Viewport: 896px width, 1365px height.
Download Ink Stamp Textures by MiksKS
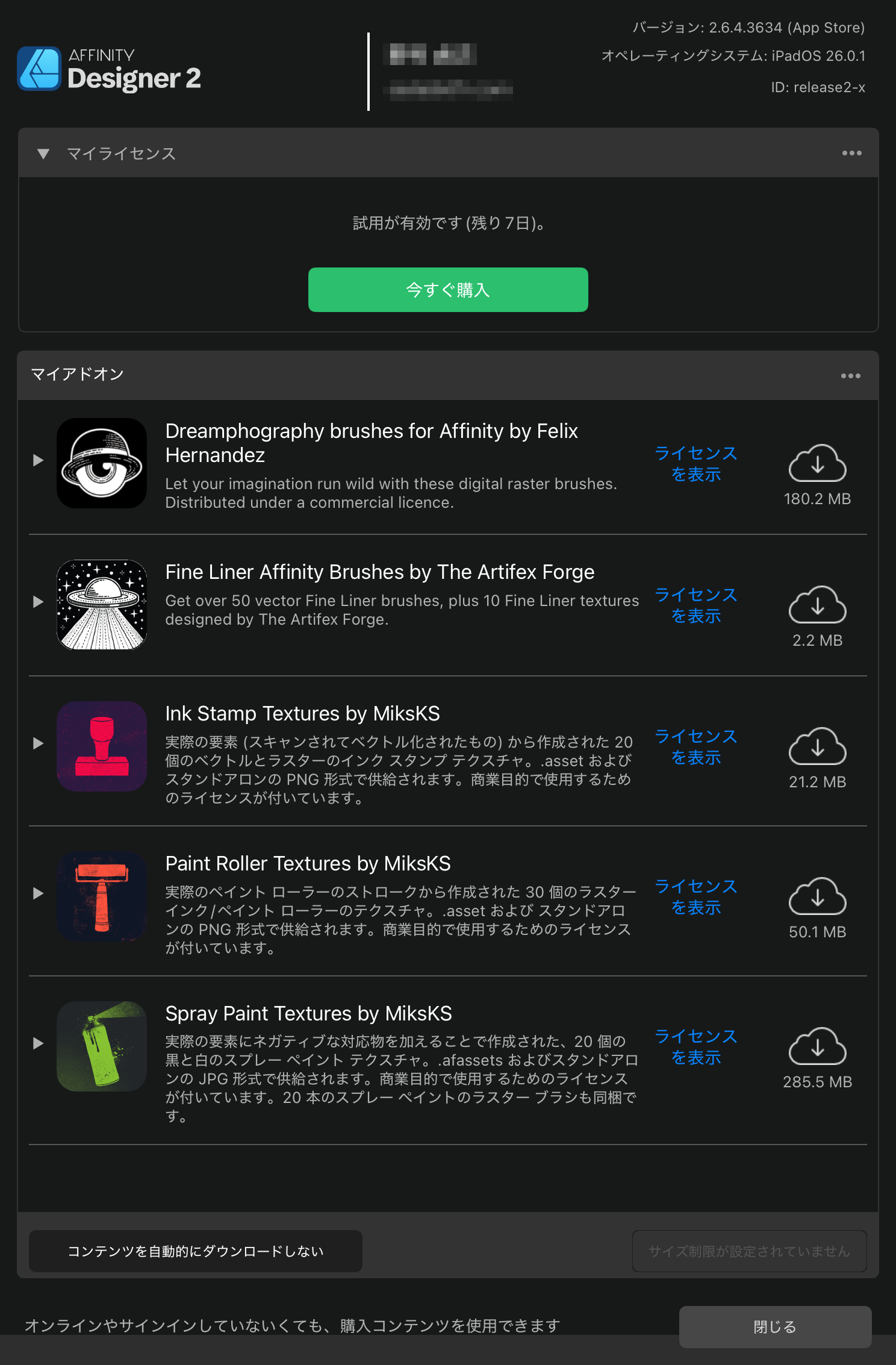coord(817,747)
